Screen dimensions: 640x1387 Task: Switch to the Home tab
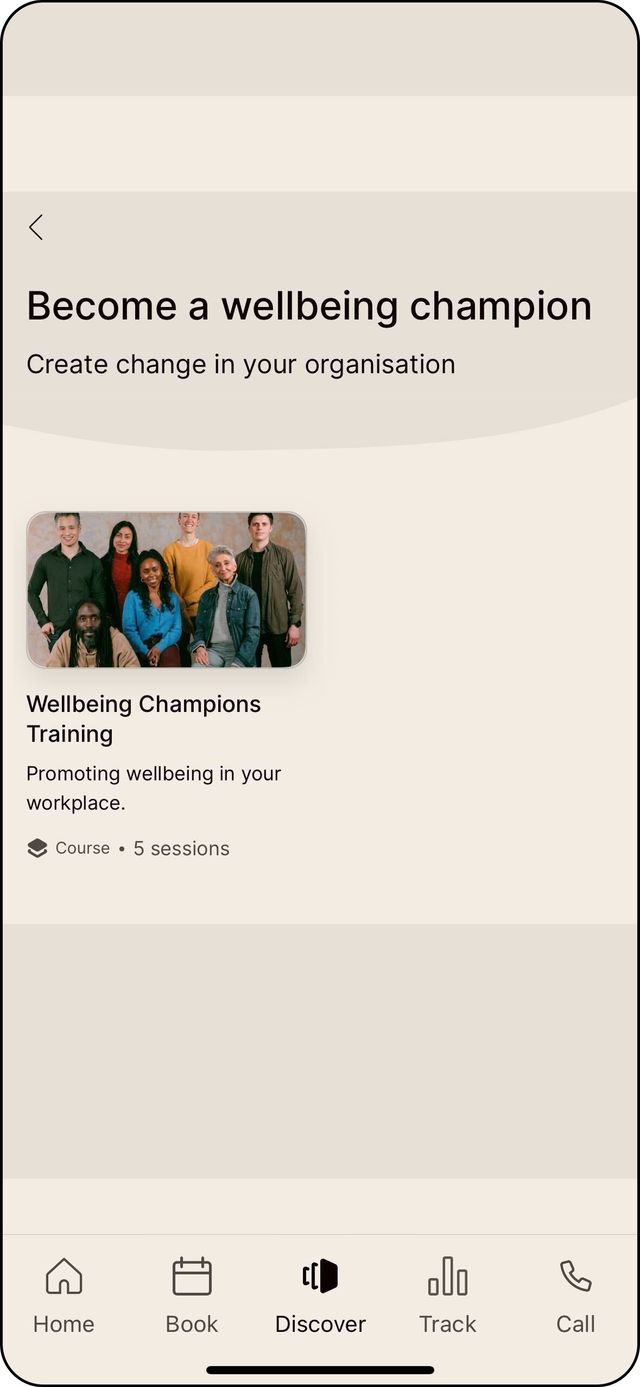click(x=64, y=1295)
